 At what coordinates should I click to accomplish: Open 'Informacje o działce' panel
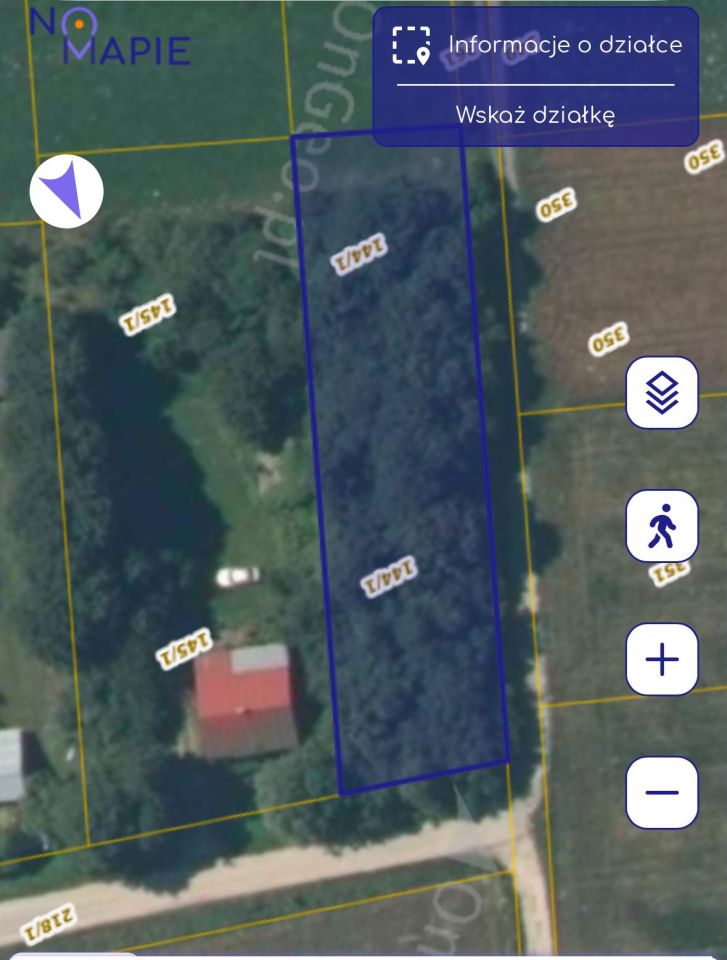pyautogui.click(x=536, y=46)
